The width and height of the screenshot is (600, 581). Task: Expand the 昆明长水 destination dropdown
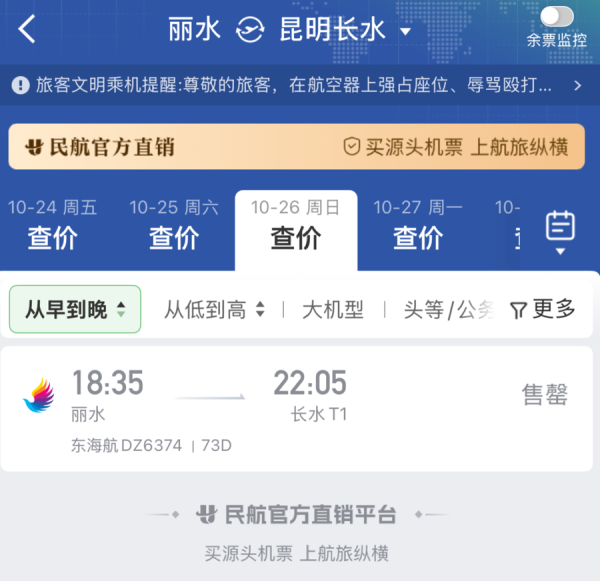pyautogui.click(x=405, y=32)
